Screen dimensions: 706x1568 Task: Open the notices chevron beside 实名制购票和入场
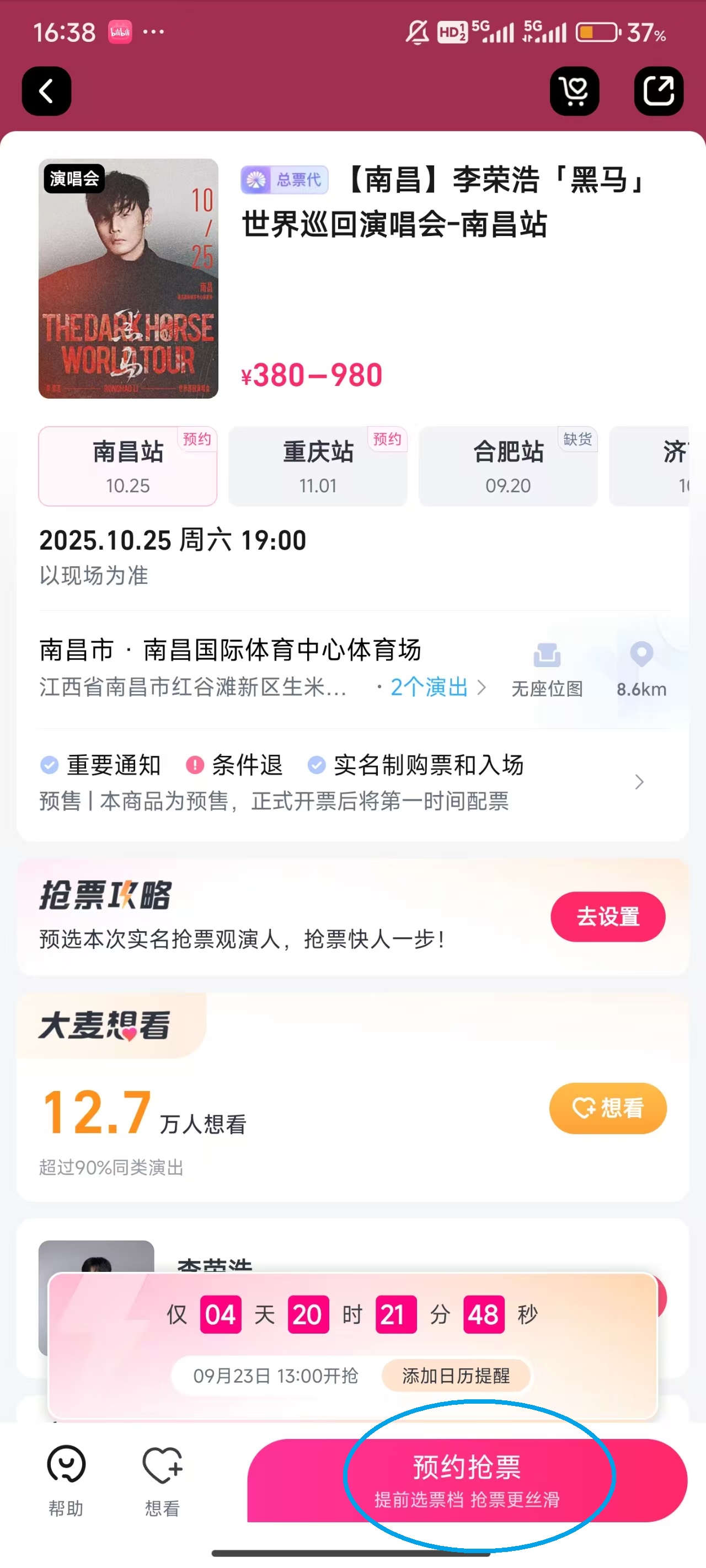pyautogui.click(x=638, y=782)
